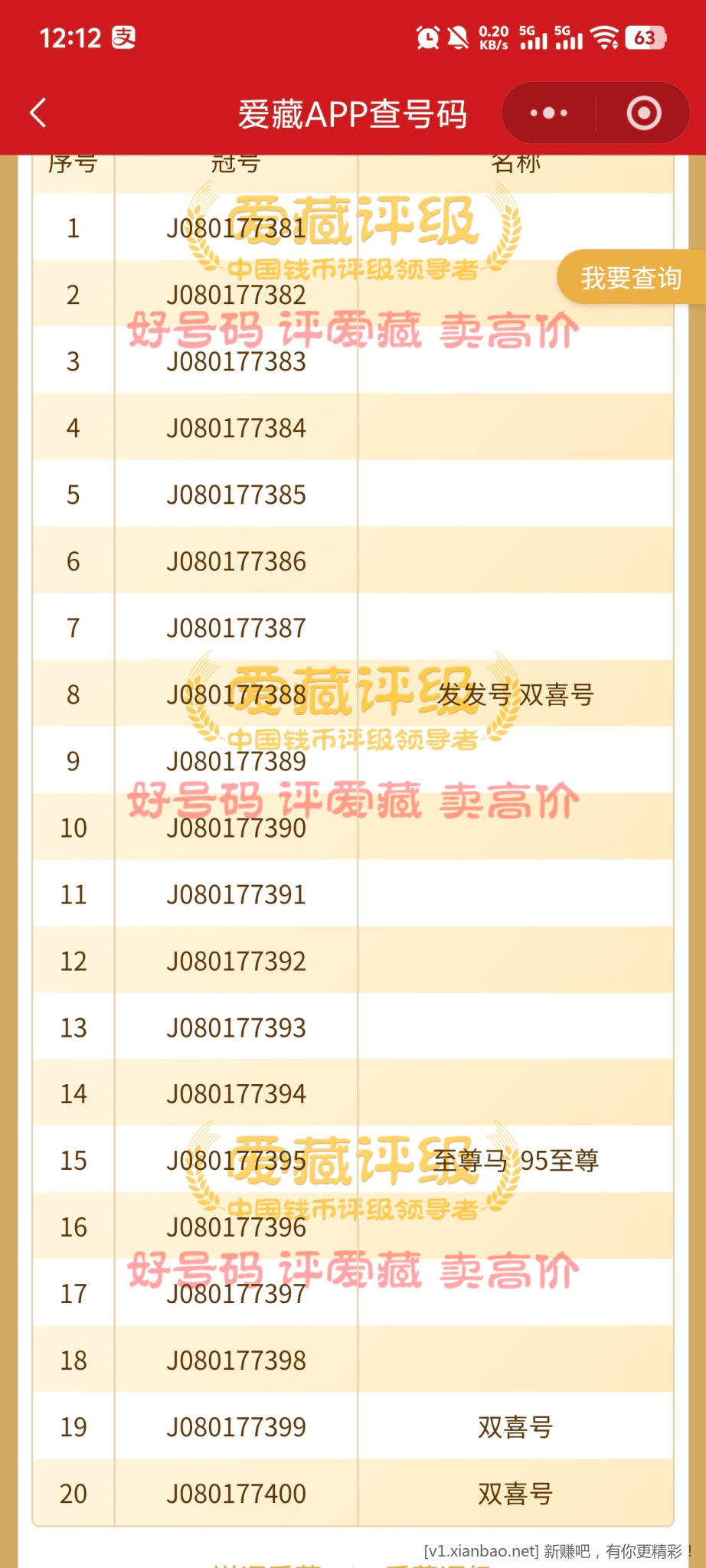Screen dimensions: 706x1568
Task: Tap the Wi-Fi signal icon
Action: click(607, 37)
